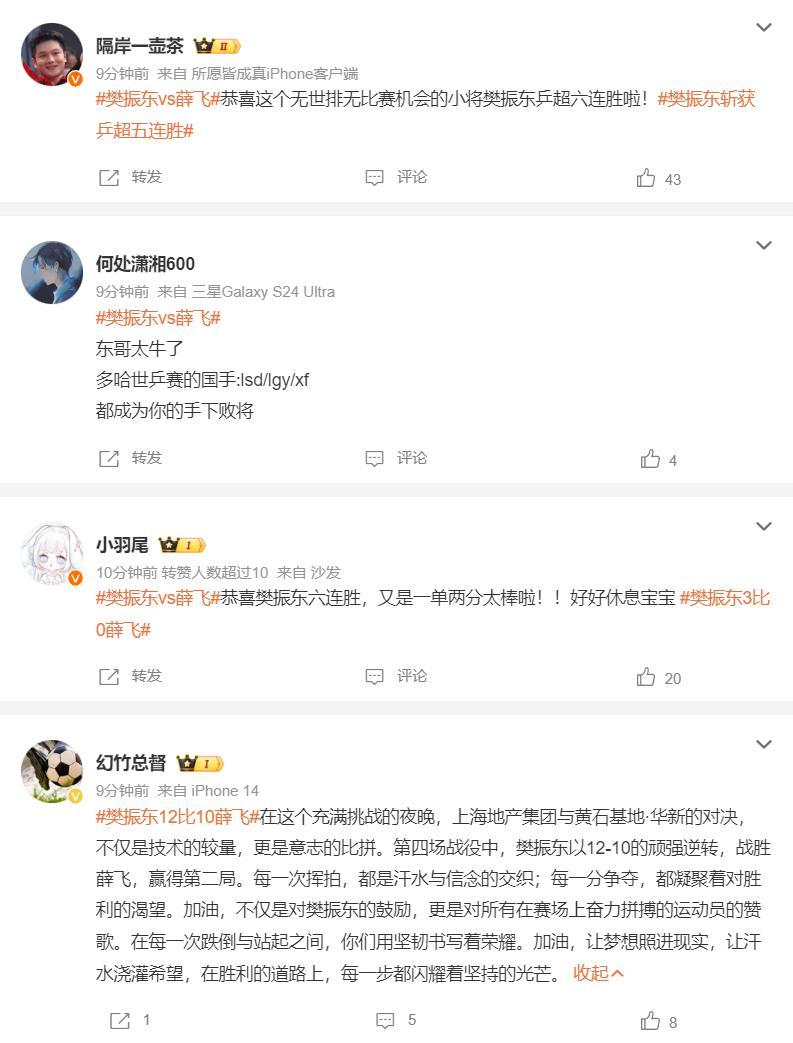Visit 幻竹总督's profile by username

coord(131,763)
